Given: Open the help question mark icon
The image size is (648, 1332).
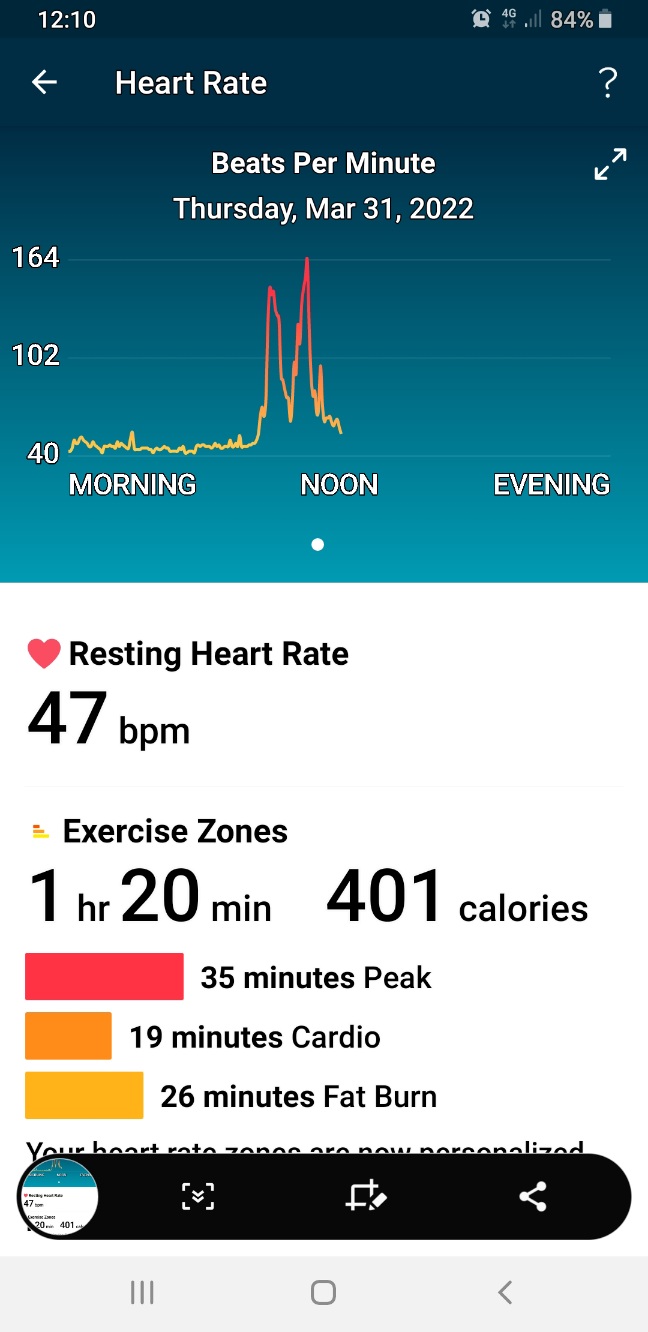Looking at the screenshot, I should [607, 83].
